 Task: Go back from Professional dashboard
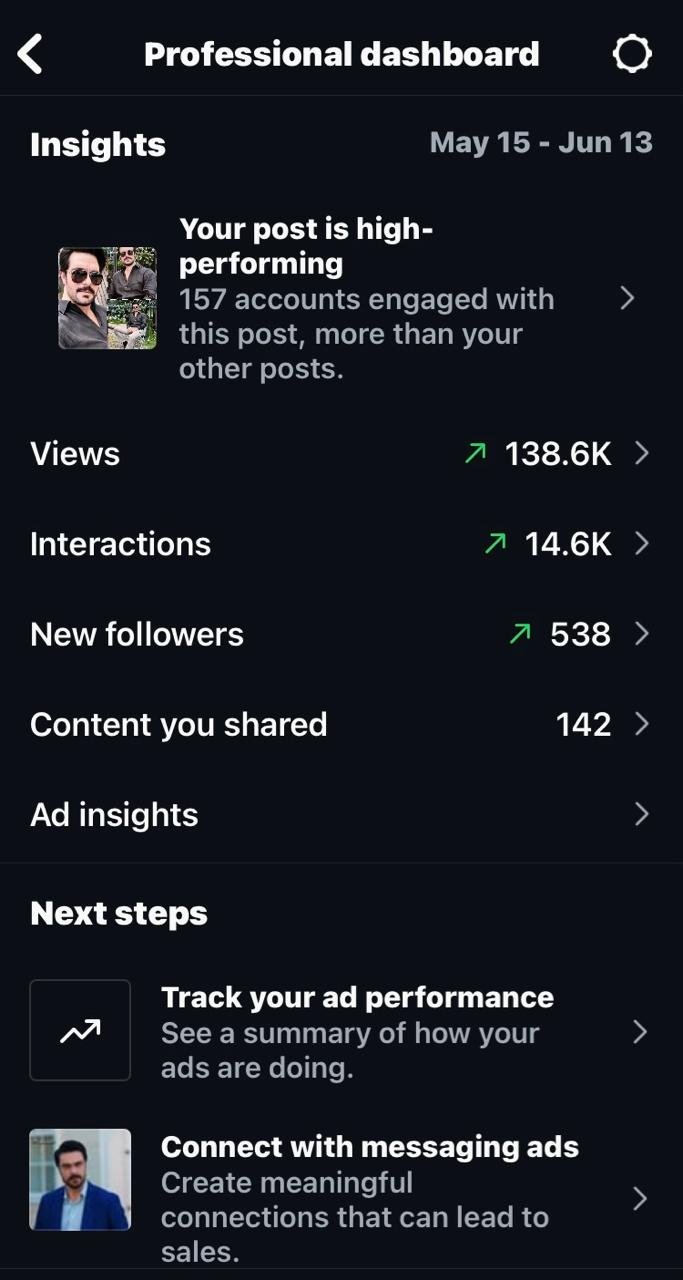click(x=31, y=54)
